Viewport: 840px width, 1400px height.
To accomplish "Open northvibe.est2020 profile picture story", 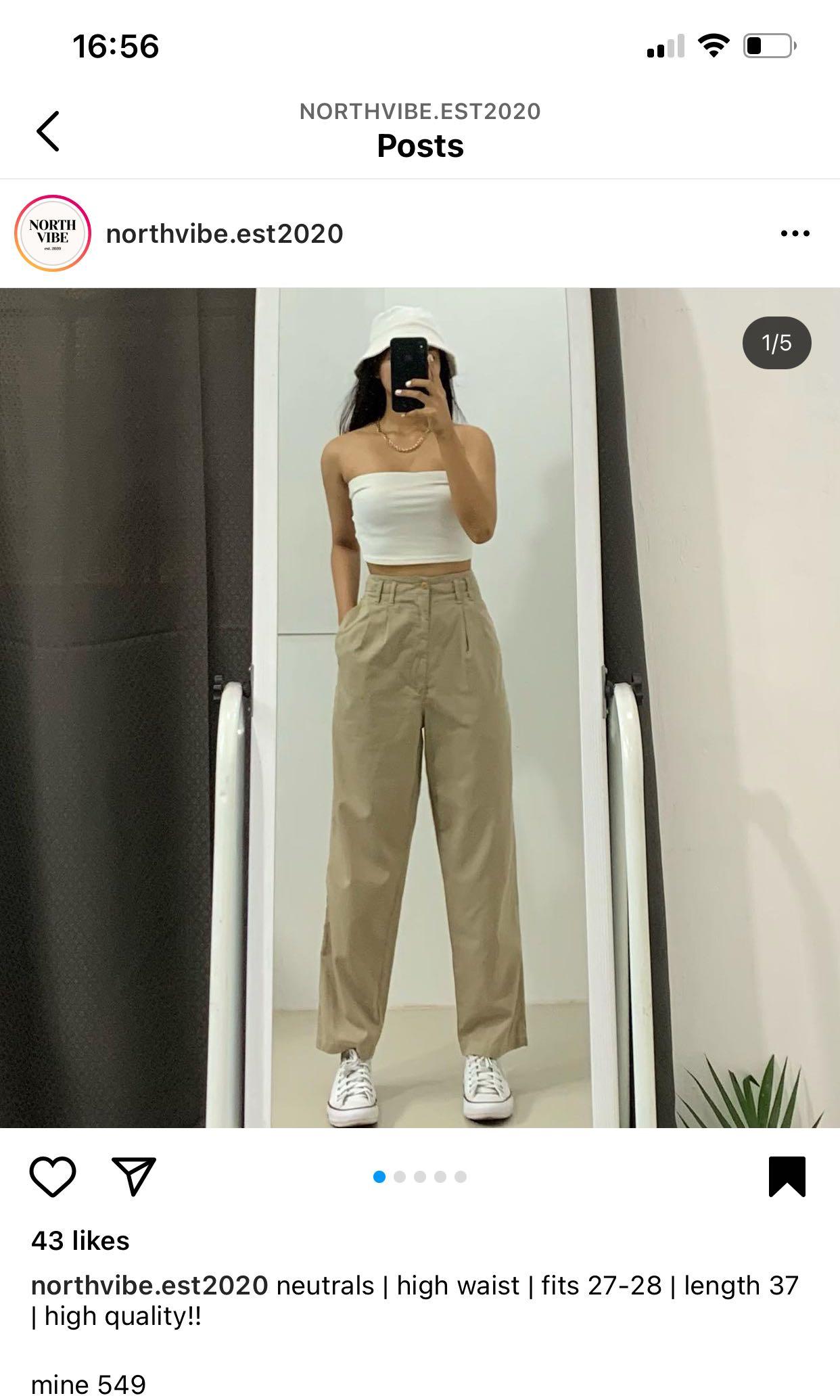I will tap(53, 233).
